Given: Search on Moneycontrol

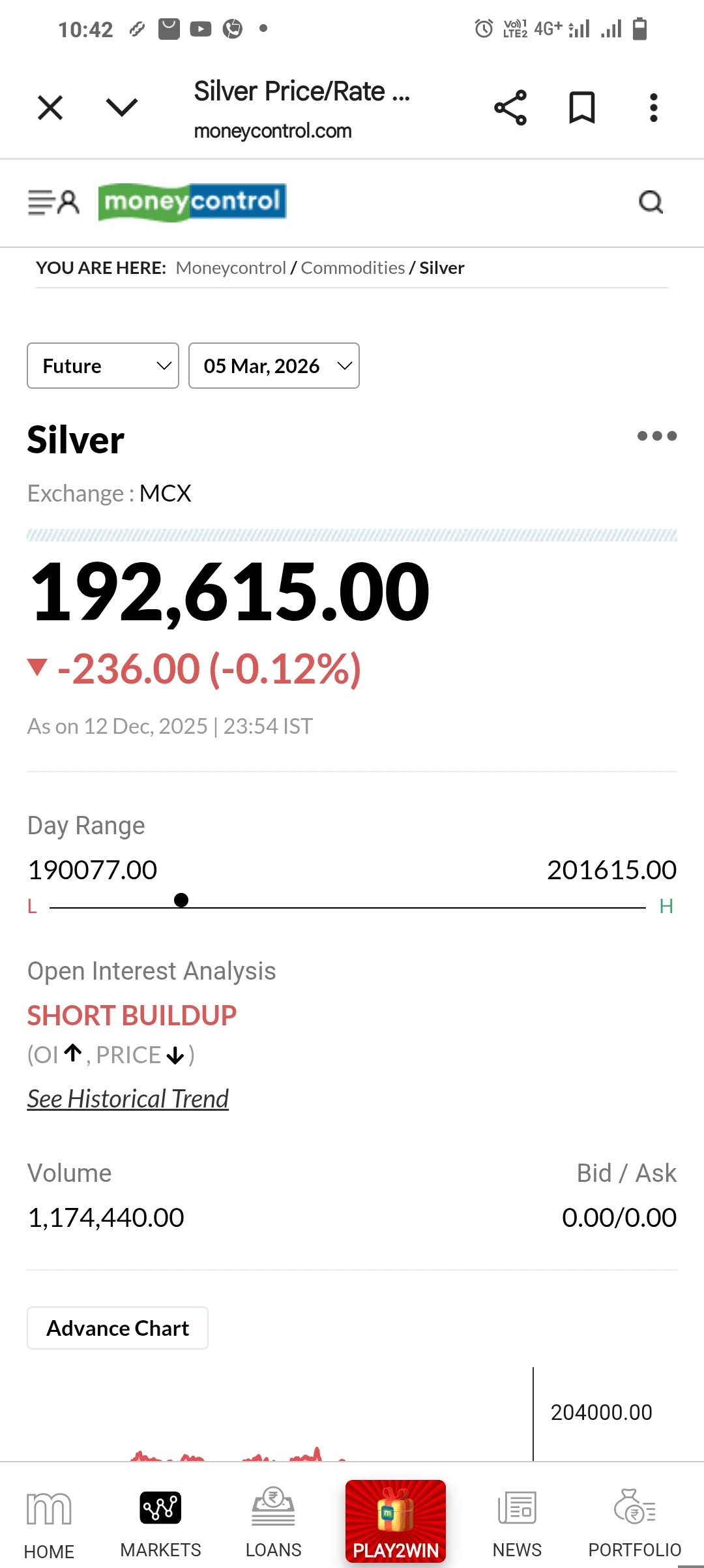Looking at the screenshot, I should click(651, 202).
